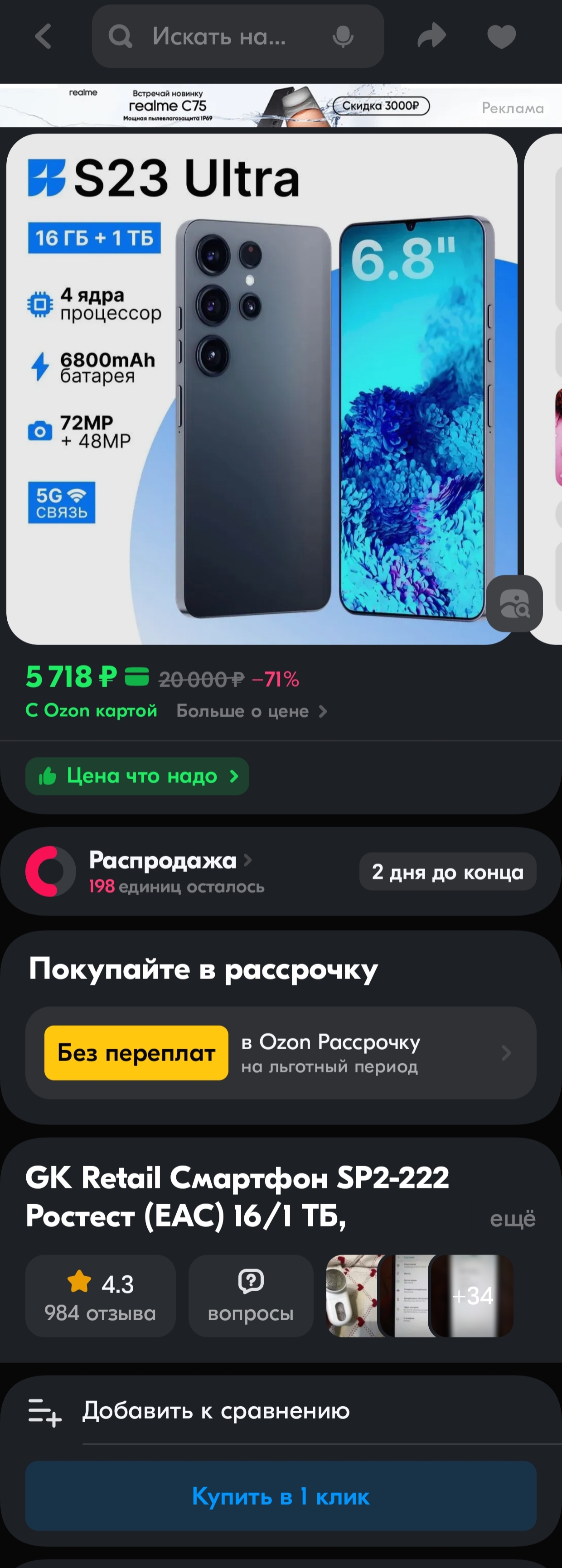This screenshot has width=562, height=1568.
Task: Open product questions via 'вопросы'
Action: coord(251,1296)
